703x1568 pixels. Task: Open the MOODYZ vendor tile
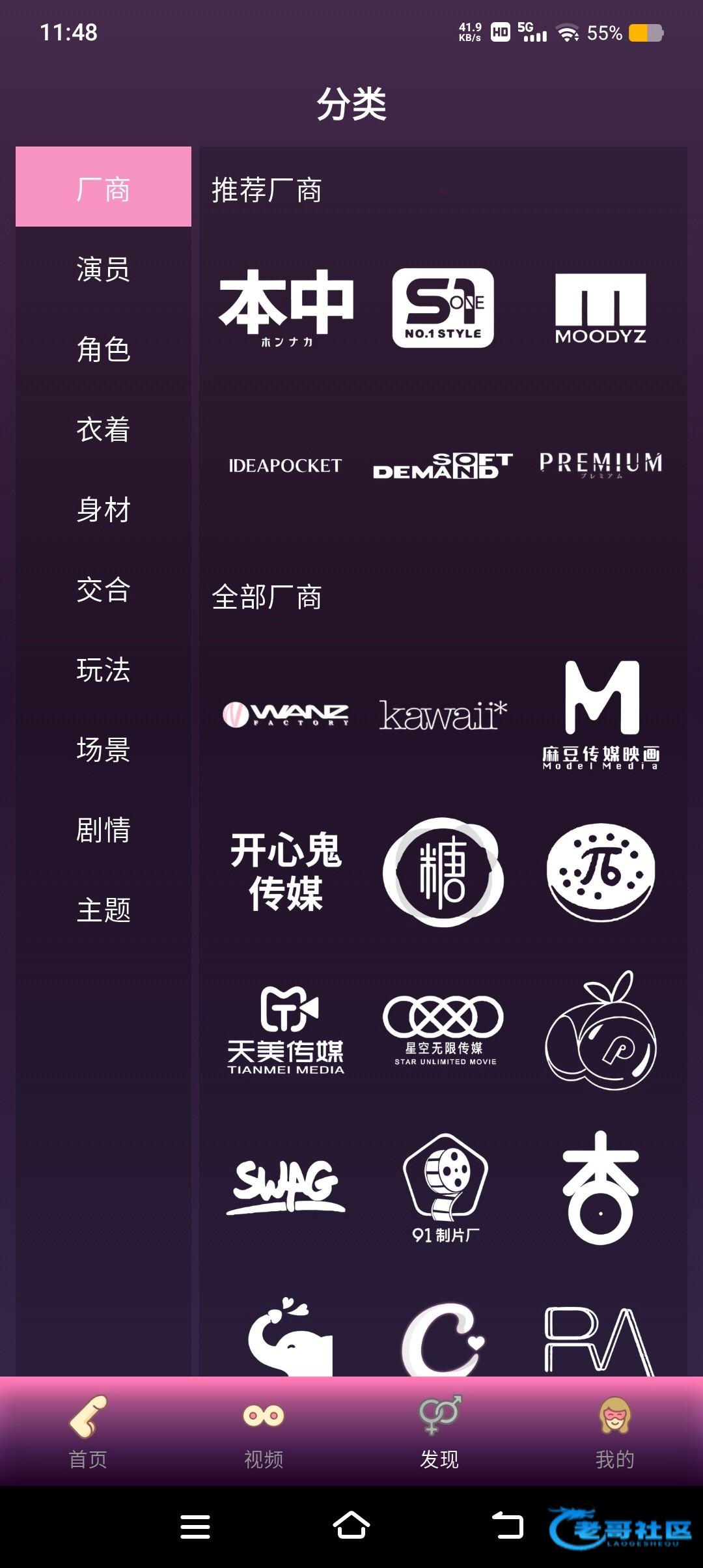pos(600,308)
